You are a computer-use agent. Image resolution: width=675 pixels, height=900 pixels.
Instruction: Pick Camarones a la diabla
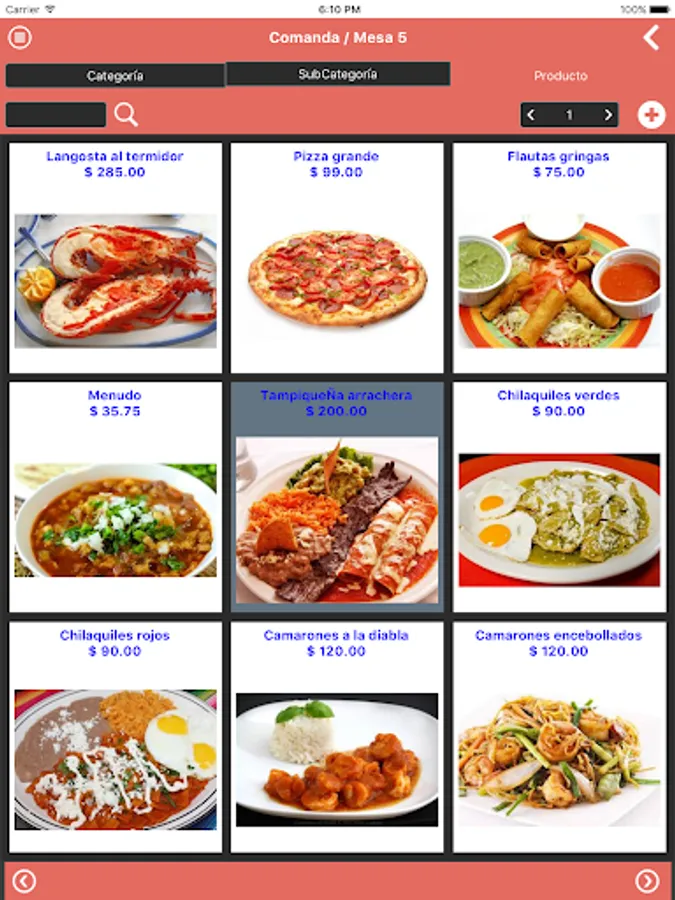337,737
